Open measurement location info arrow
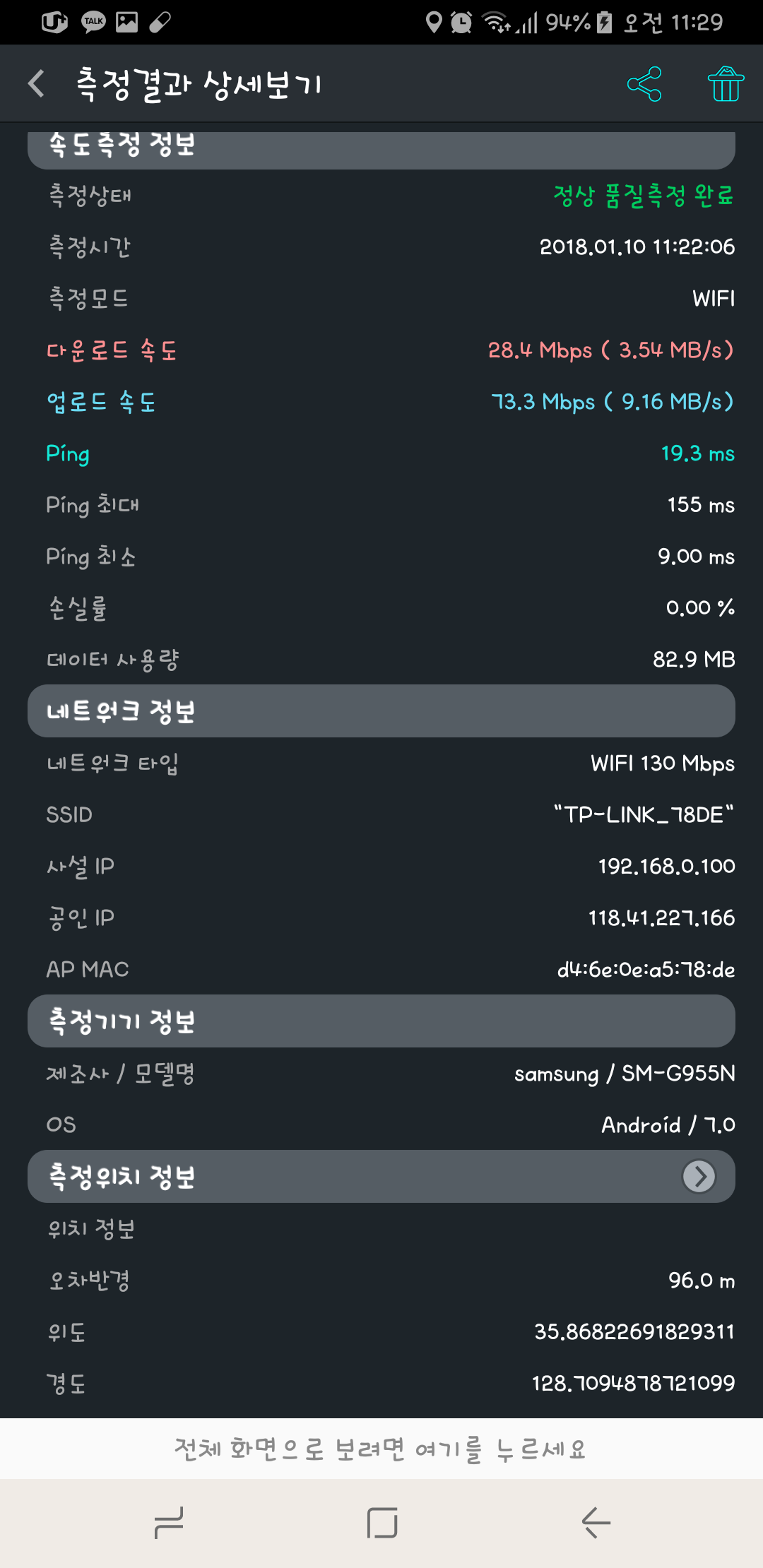 (x=699, y=1177)
